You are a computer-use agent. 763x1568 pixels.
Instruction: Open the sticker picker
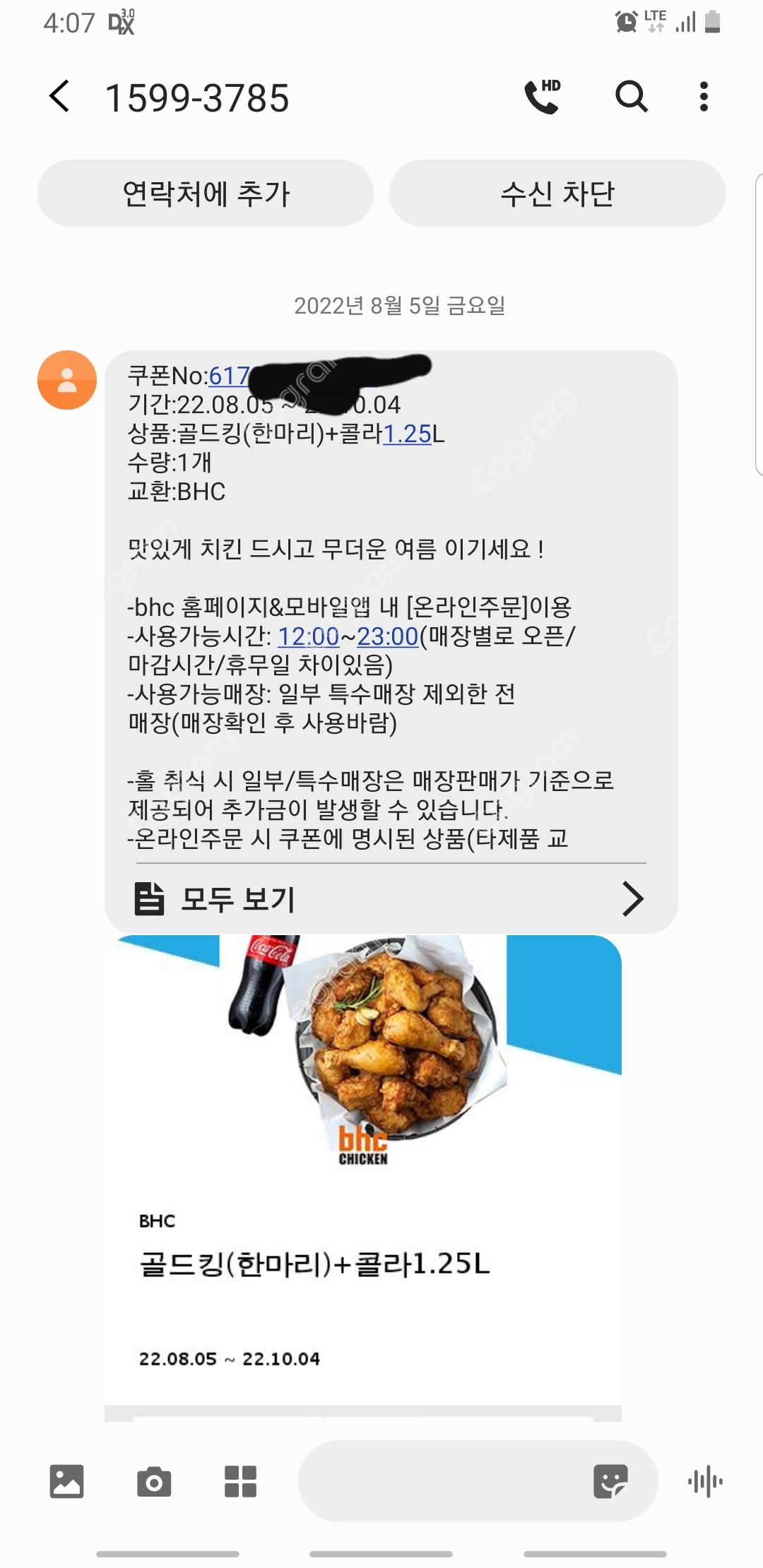click(x=610, y=1481)
